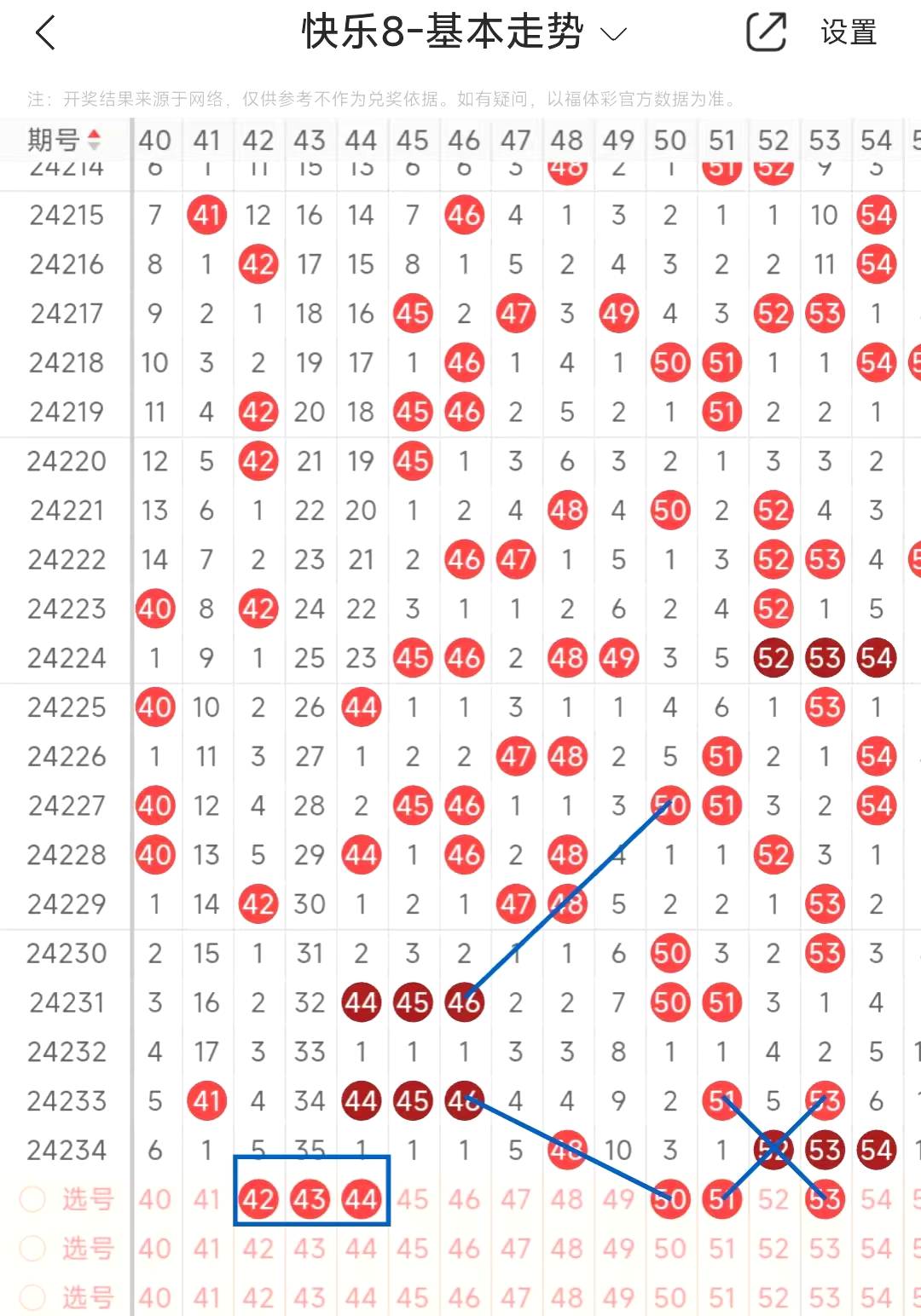
Task: Pick number 47 in the bottom 选号 row
Action: click(x=515, y=1298)
